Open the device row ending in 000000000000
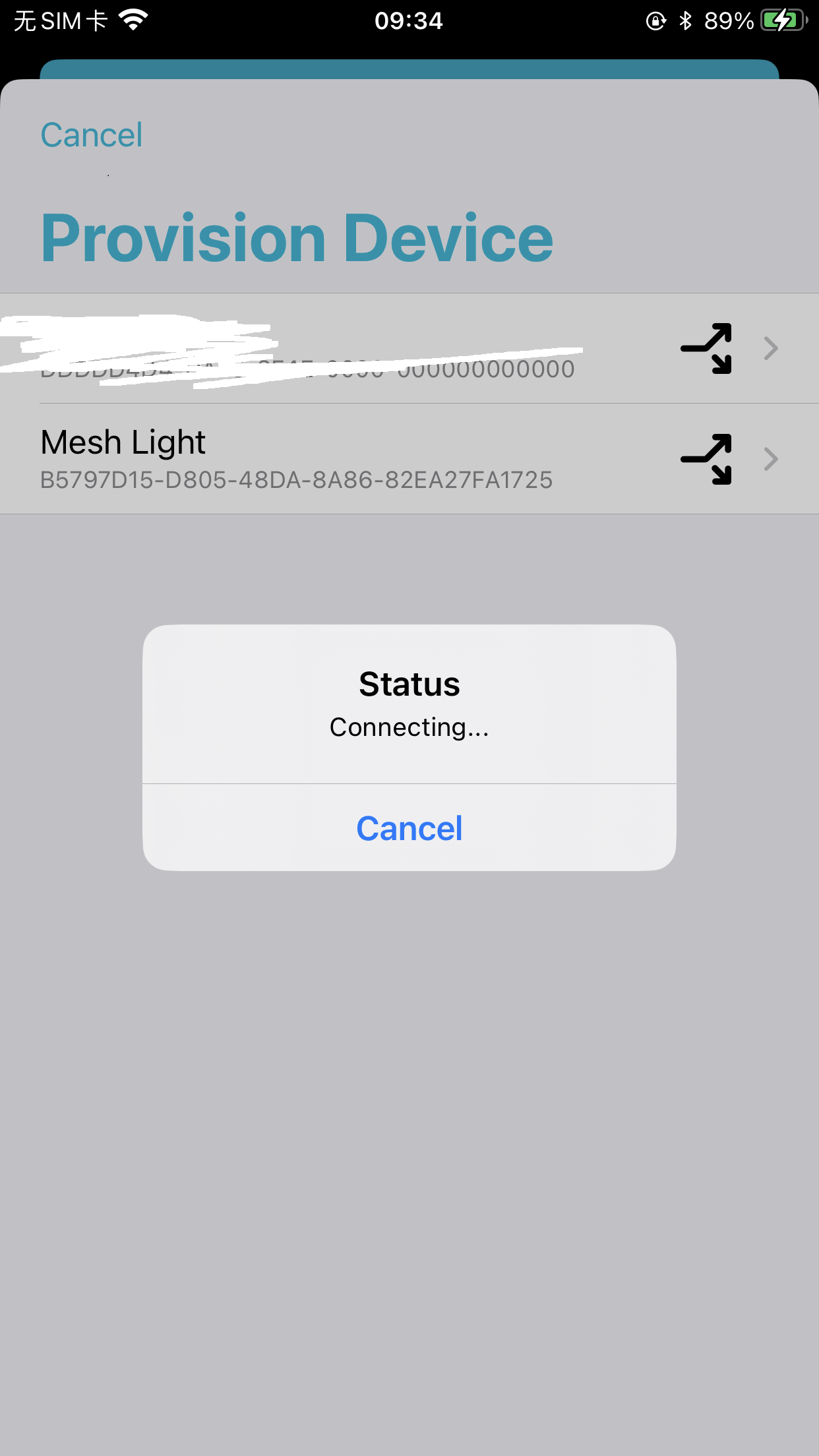 409,348
